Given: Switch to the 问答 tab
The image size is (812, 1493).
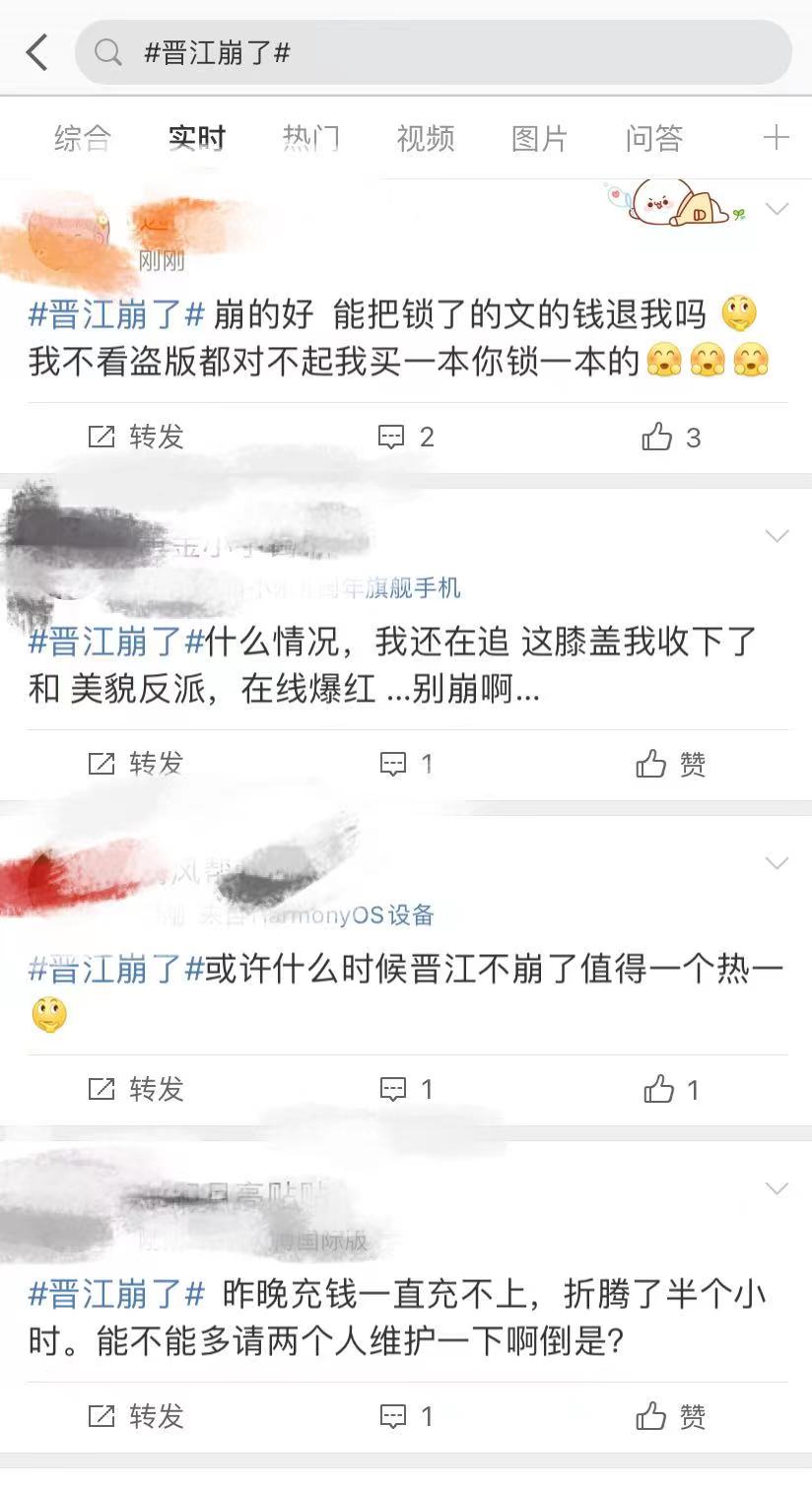Looking at the screenshot, I should pos(653,138).
